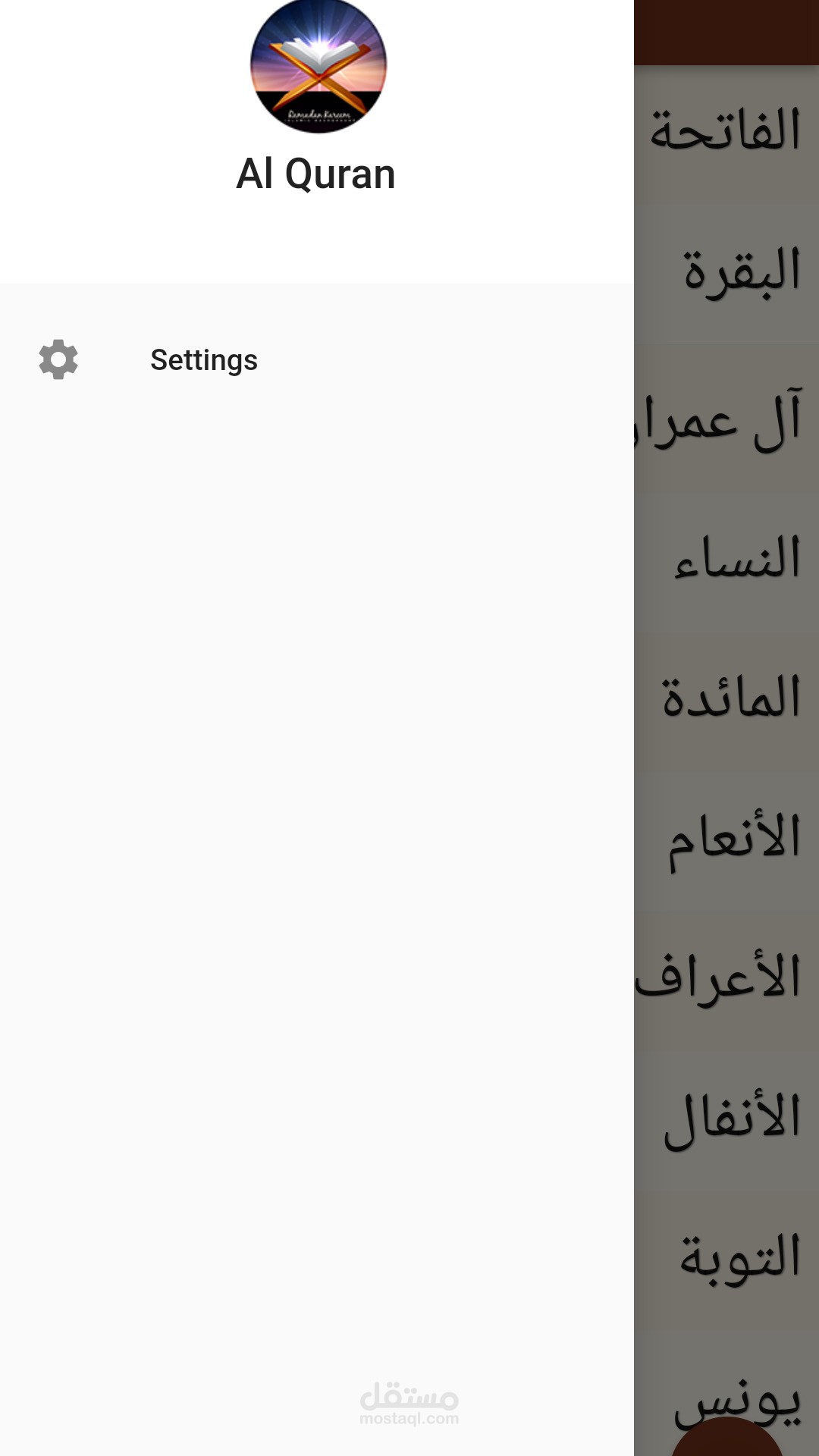Open Settings from the drawer menu
The image size is (819, 1456).
[x=203, y=360]
